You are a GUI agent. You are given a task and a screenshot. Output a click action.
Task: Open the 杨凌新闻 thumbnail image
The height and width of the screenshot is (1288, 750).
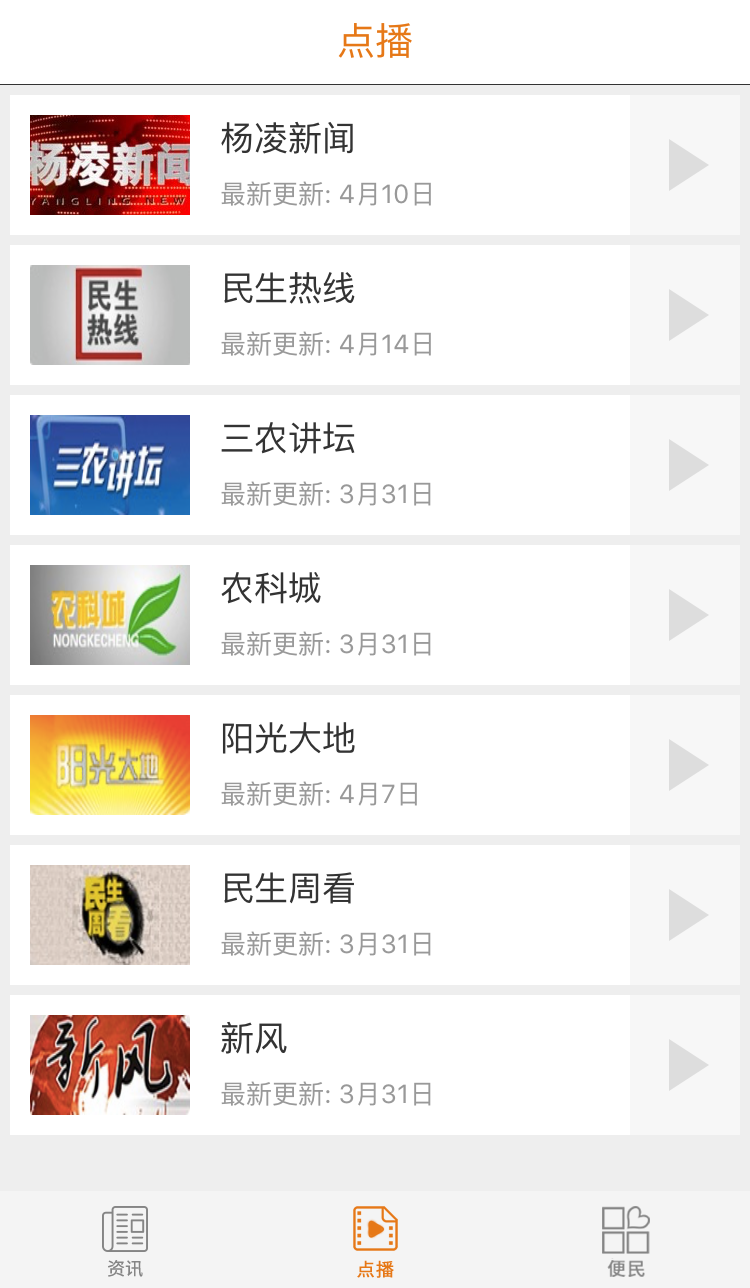pos(109,164)
